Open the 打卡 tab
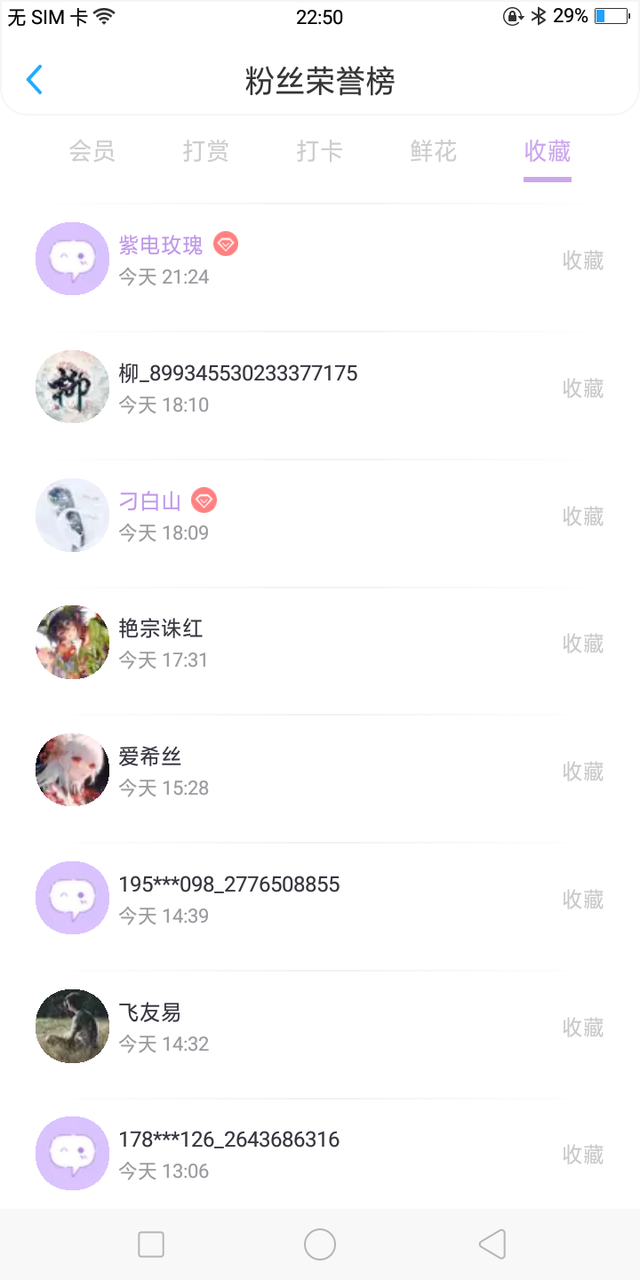Screen dimensions: 640x1280 (x=320, y=151)
